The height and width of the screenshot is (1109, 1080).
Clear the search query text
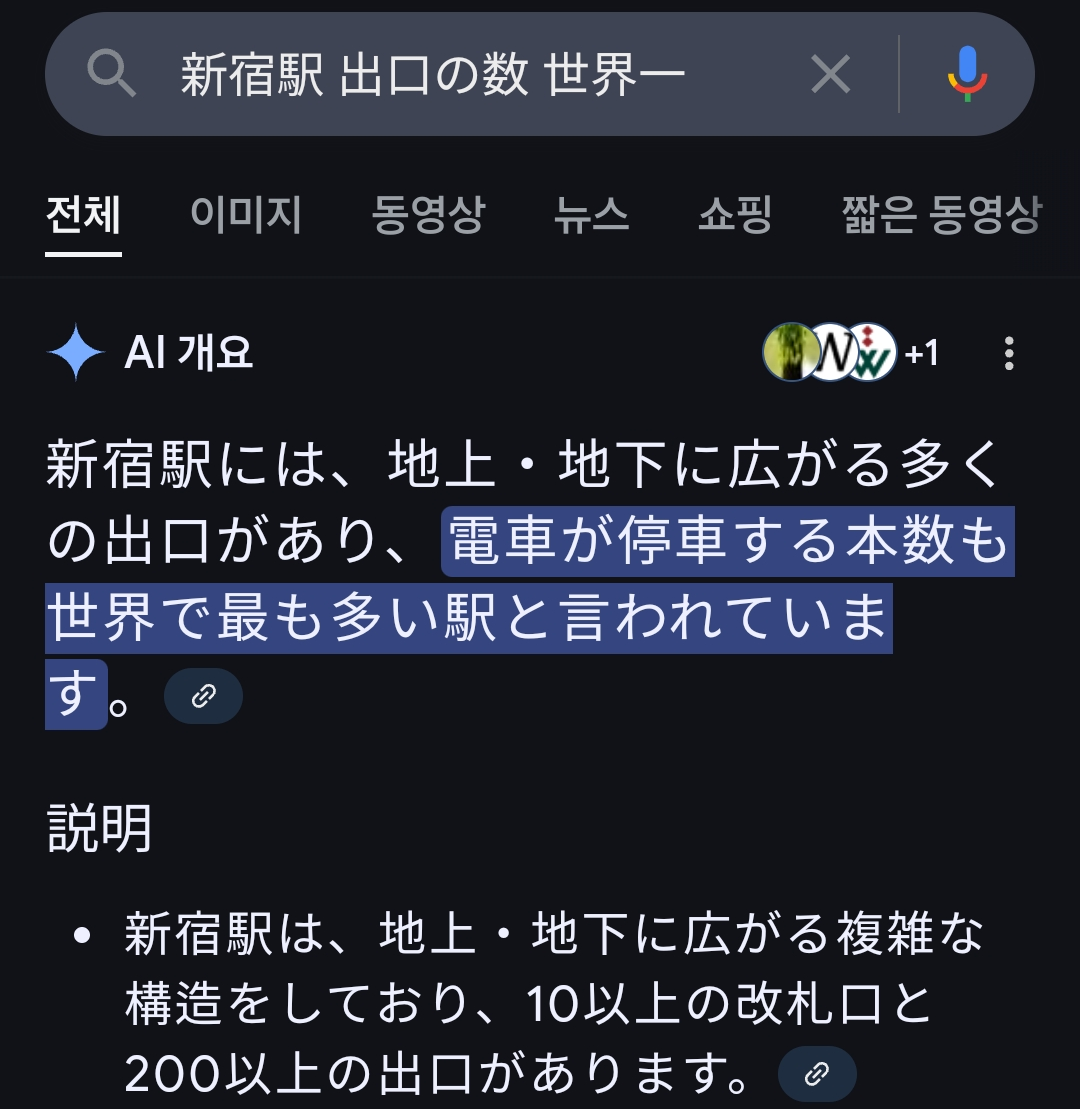(x=830, y=74)
